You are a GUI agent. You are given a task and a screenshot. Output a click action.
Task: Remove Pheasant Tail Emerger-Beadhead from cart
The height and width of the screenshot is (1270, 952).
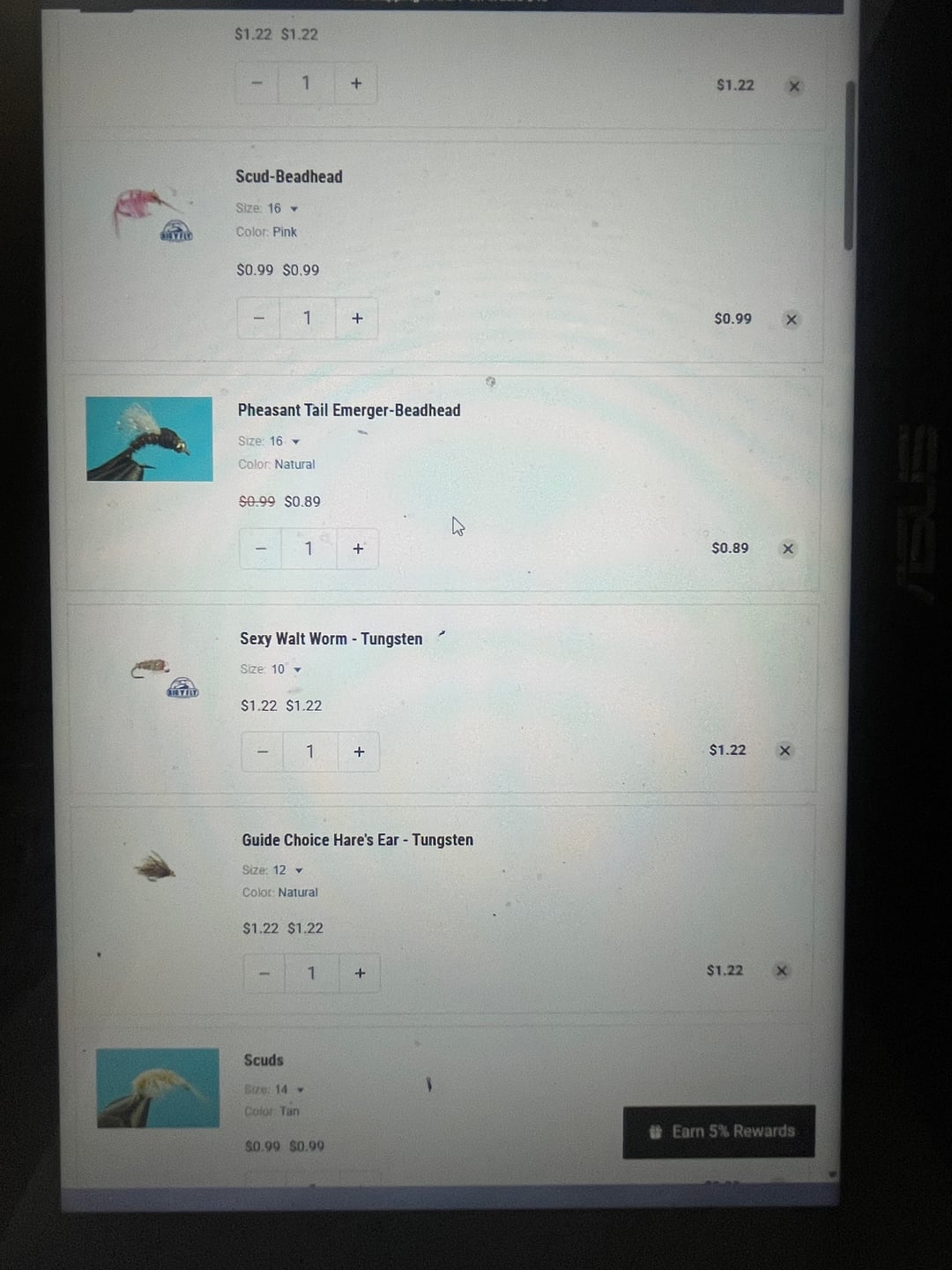click(788, 549)
